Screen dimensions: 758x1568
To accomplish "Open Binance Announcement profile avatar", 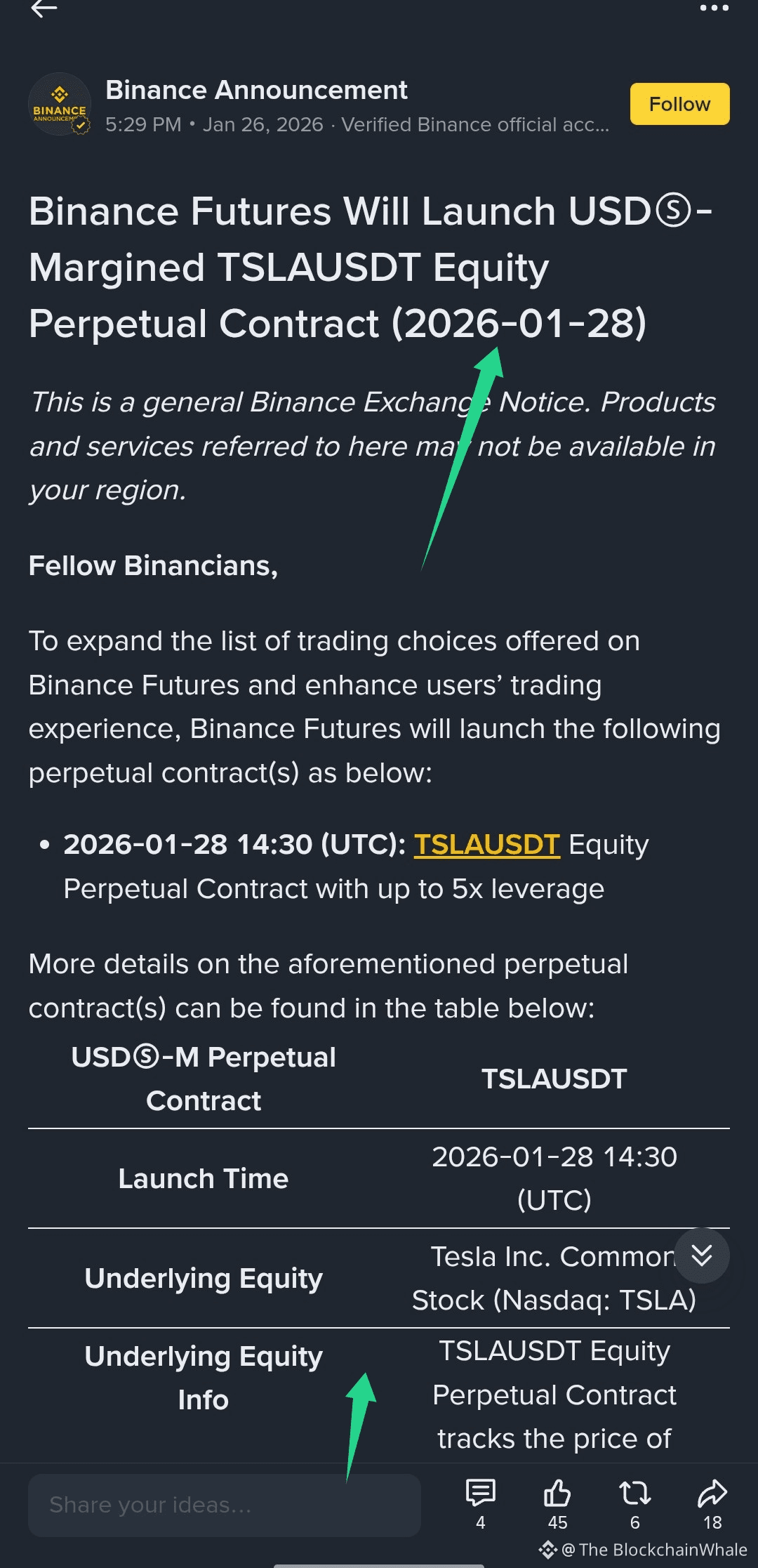I will [x=60, y=104].
